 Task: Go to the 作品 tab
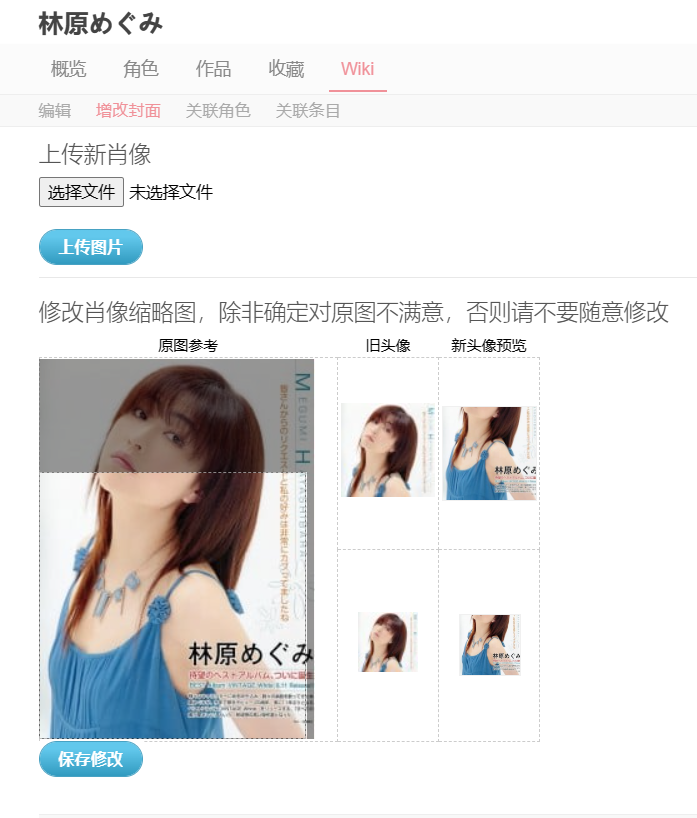(x=213, y=69)
